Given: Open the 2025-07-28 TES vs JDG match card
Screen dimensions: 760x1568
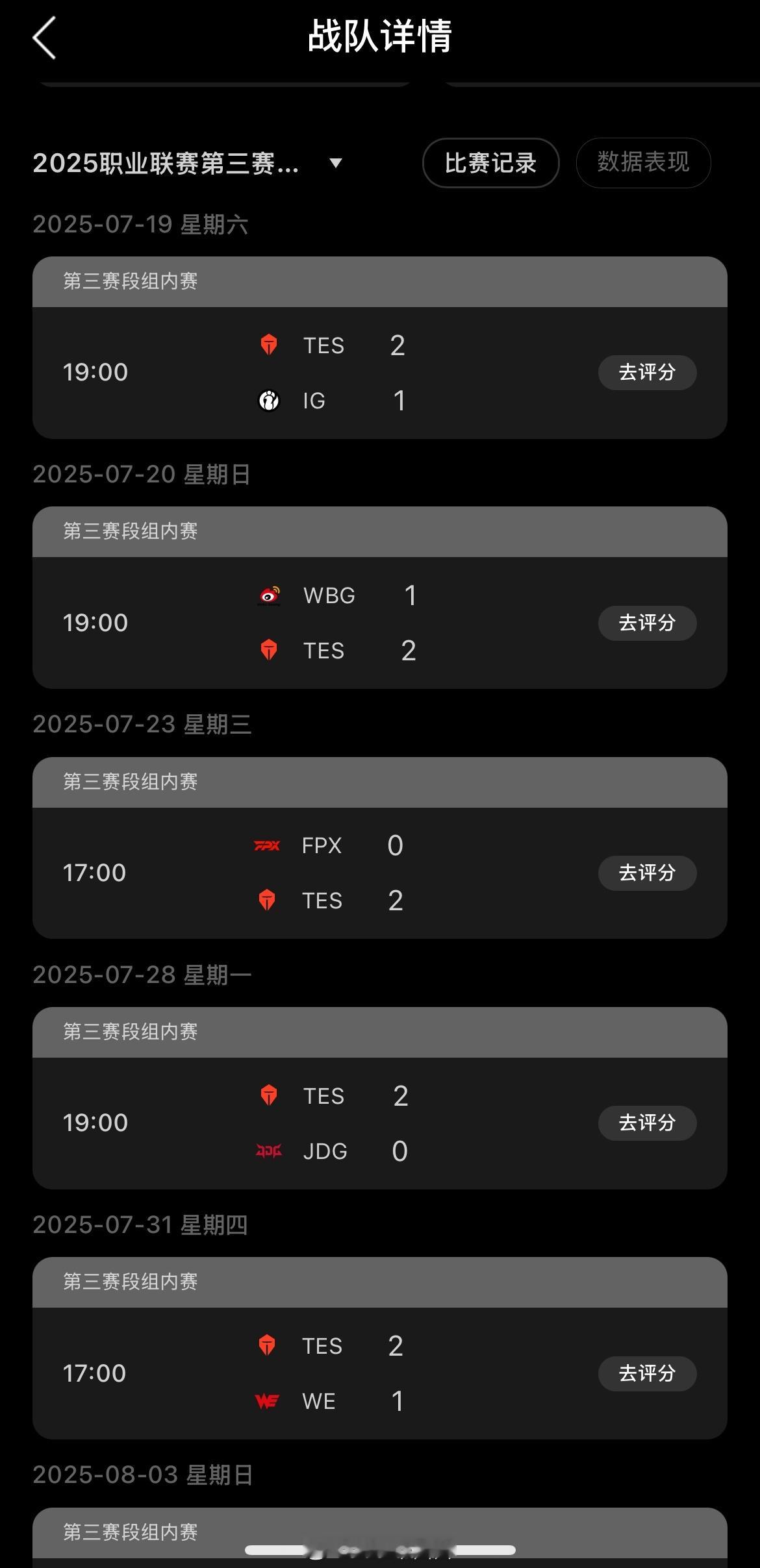Looking at the screenshot, I should (380, 1098).
